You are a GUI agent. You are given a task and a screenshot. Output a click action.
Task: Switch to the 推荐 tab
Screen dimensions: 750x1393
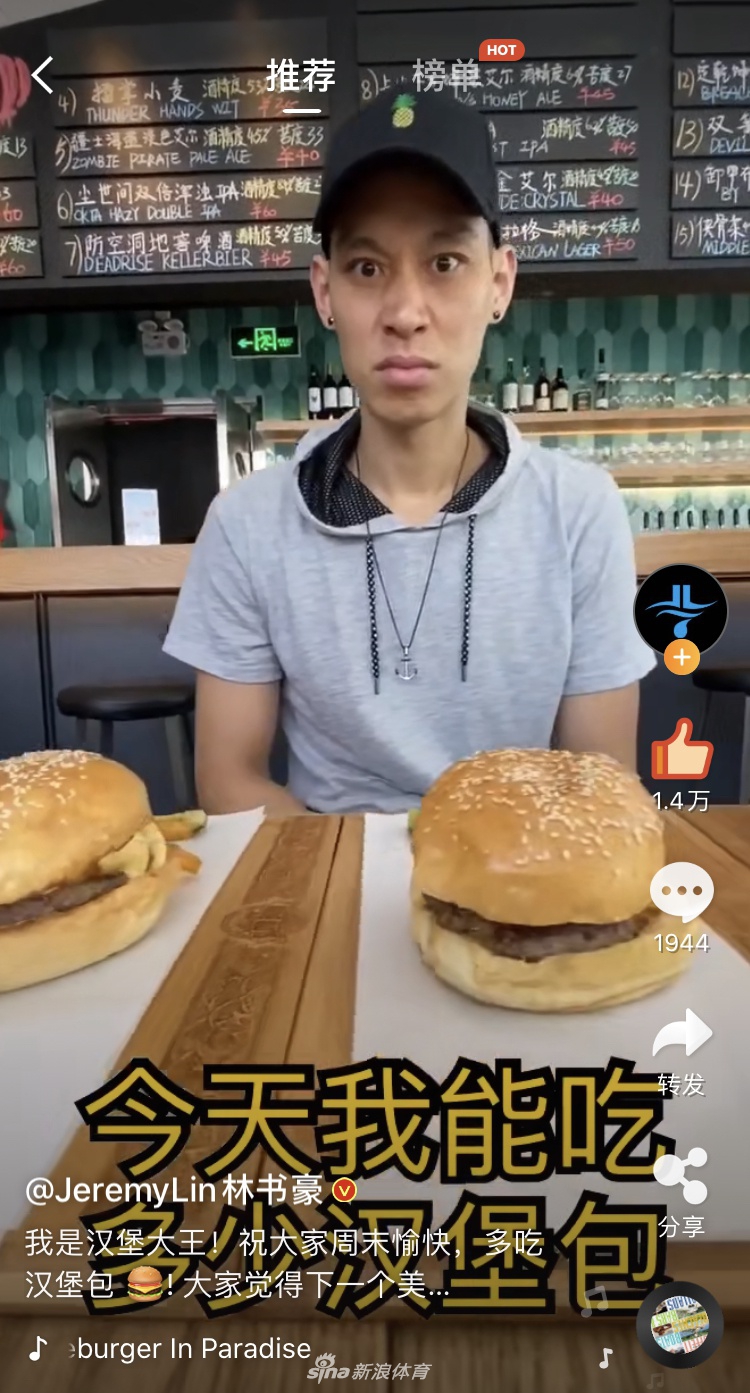tap(301, 76)
